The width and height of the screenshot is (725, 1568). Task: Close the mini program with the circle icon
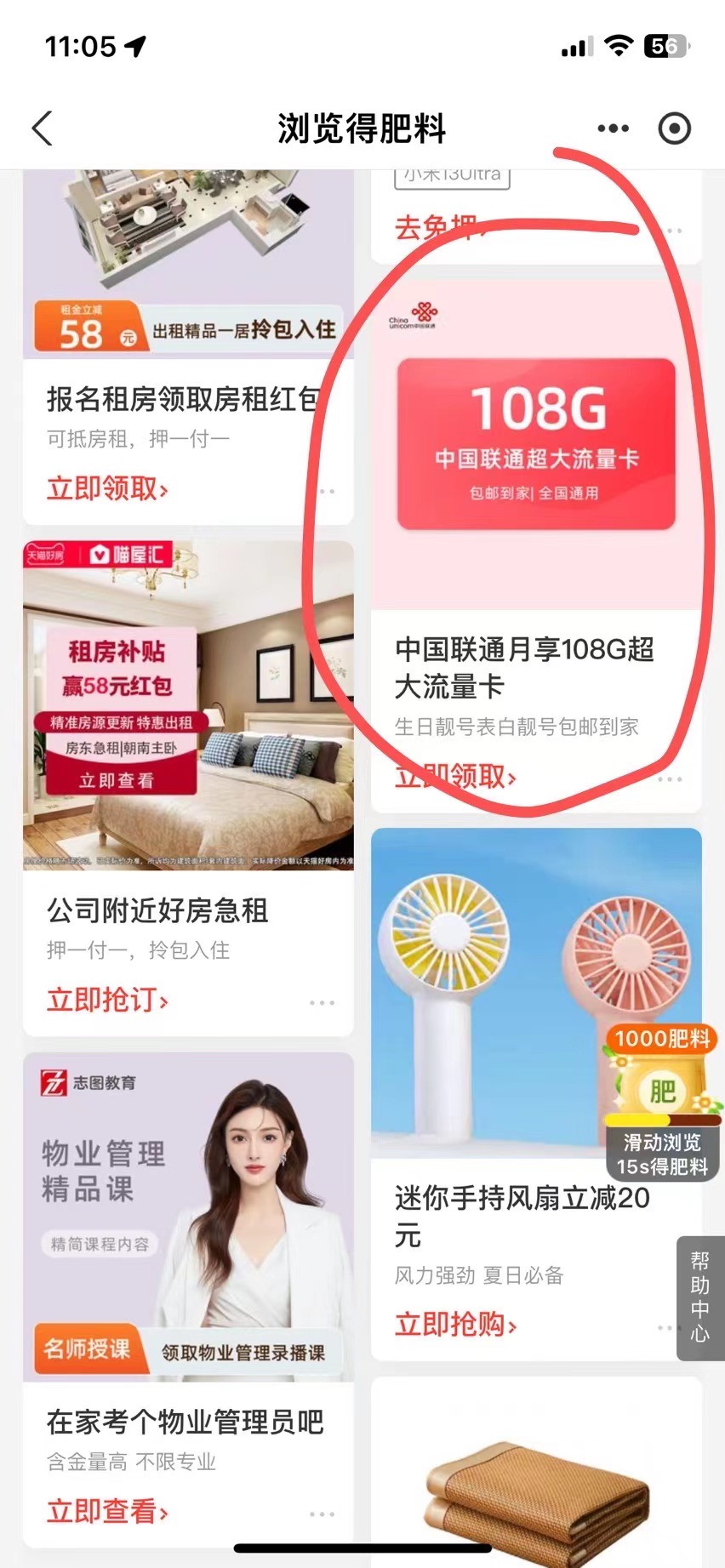675,129
